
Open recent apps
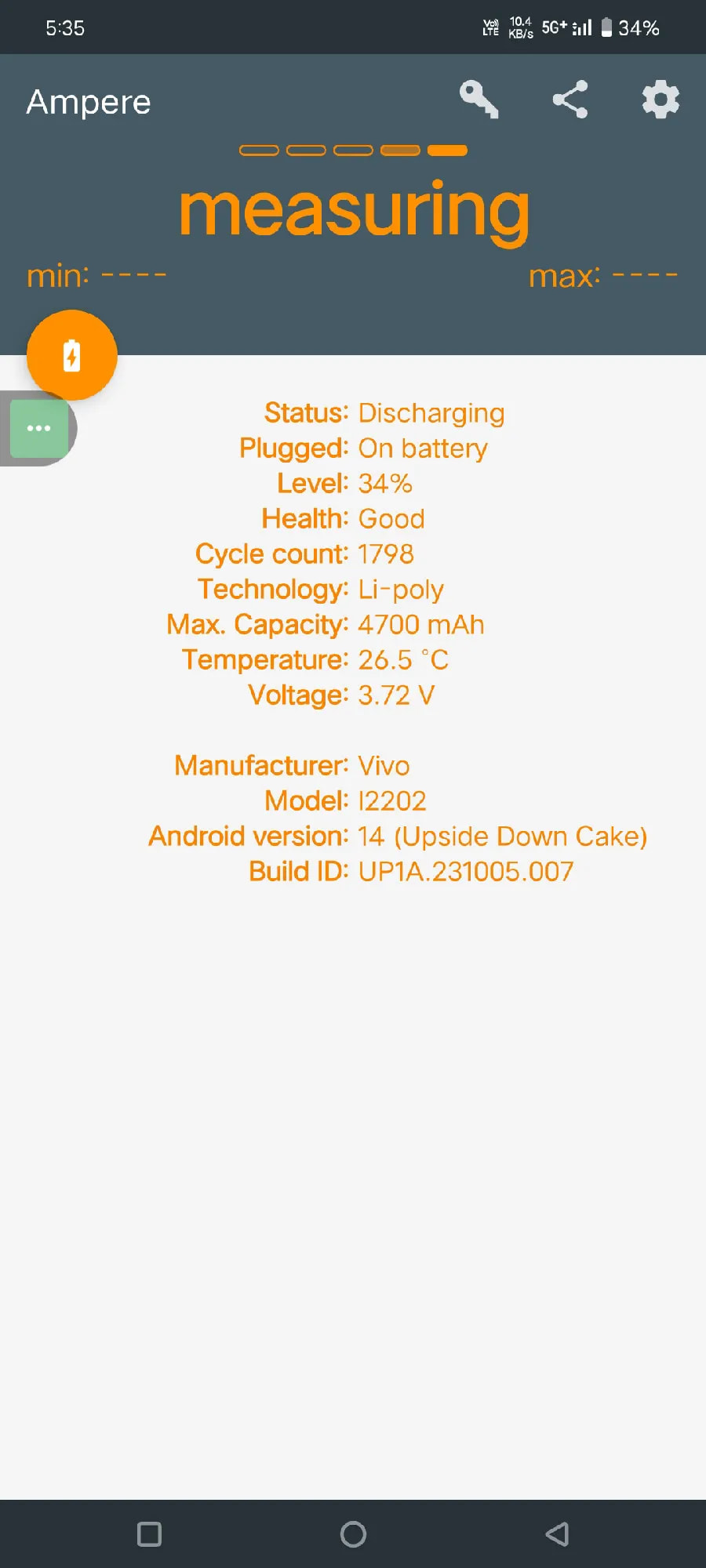[x=149, y=1534]
